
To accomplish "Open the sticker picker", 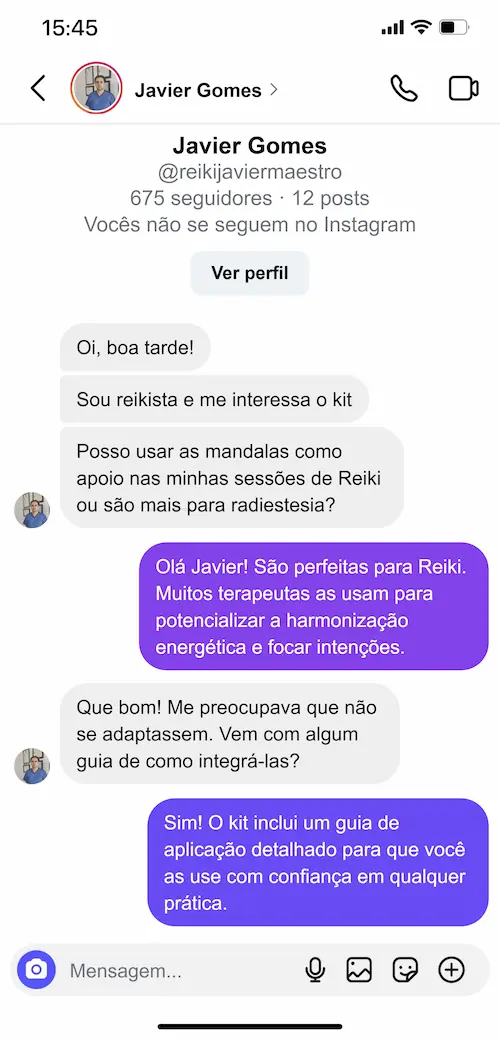I will pos(405,970).
